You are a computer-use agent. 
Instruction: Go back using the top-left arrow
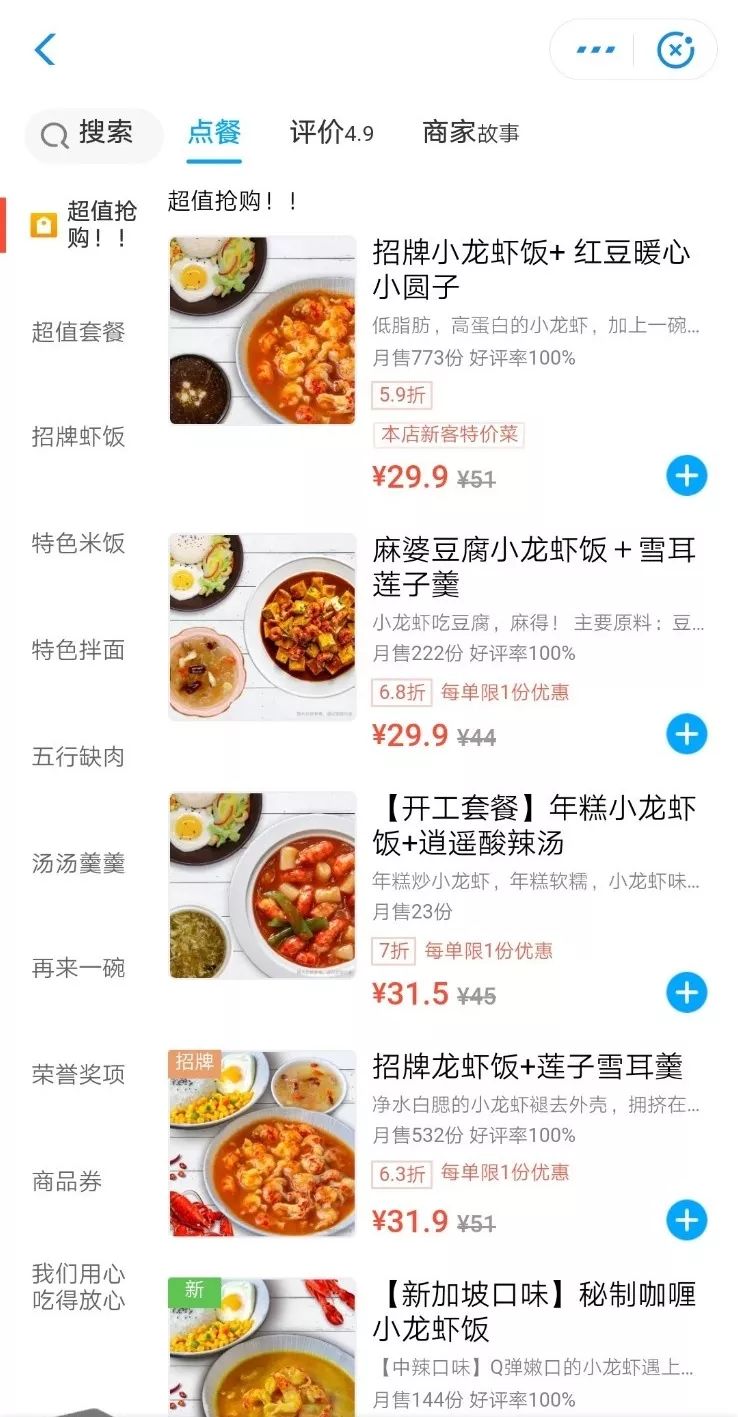pyautogui.click(x=45, y=49)
